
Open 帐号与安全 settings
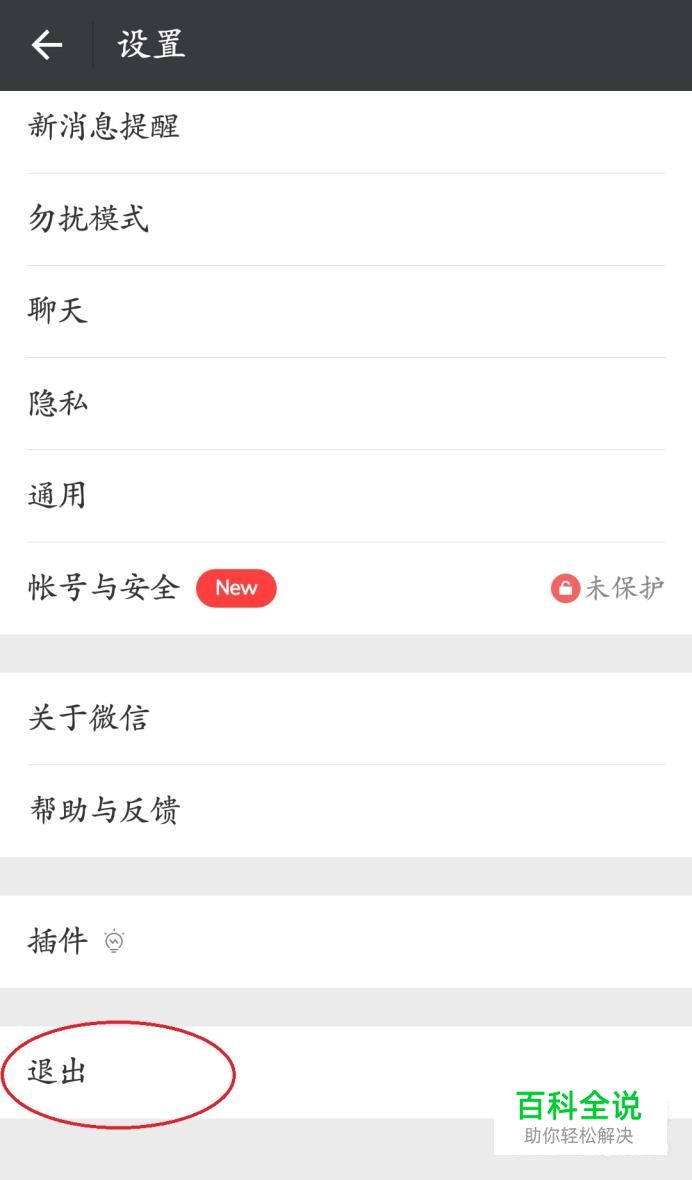coord(346,588)
